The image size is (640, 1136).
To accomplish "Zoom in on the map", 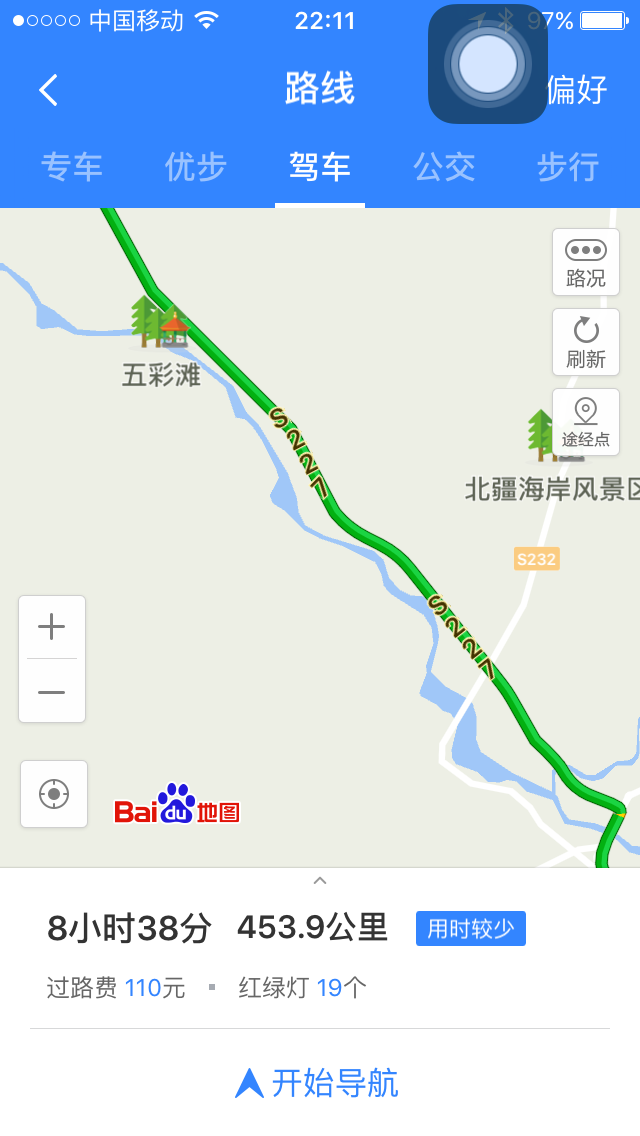I will tap(51, 627).
